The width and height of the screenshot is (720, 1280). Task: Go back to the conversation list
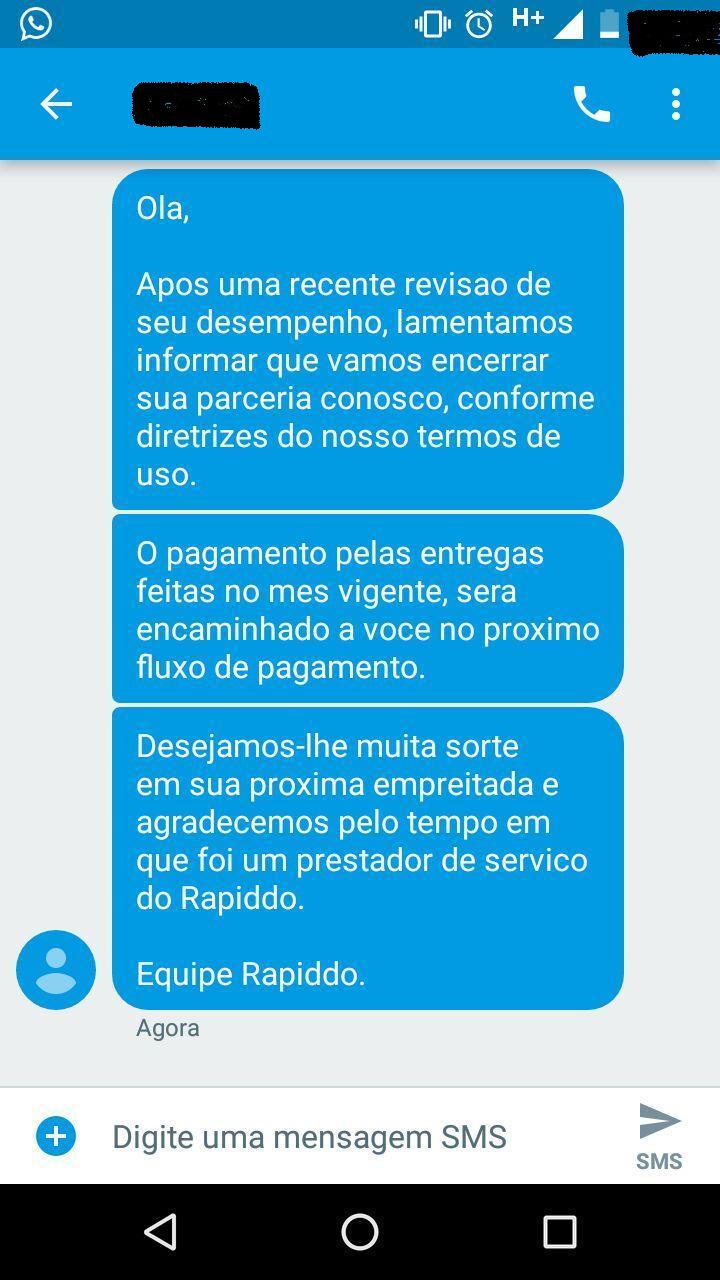click(56, 104)
